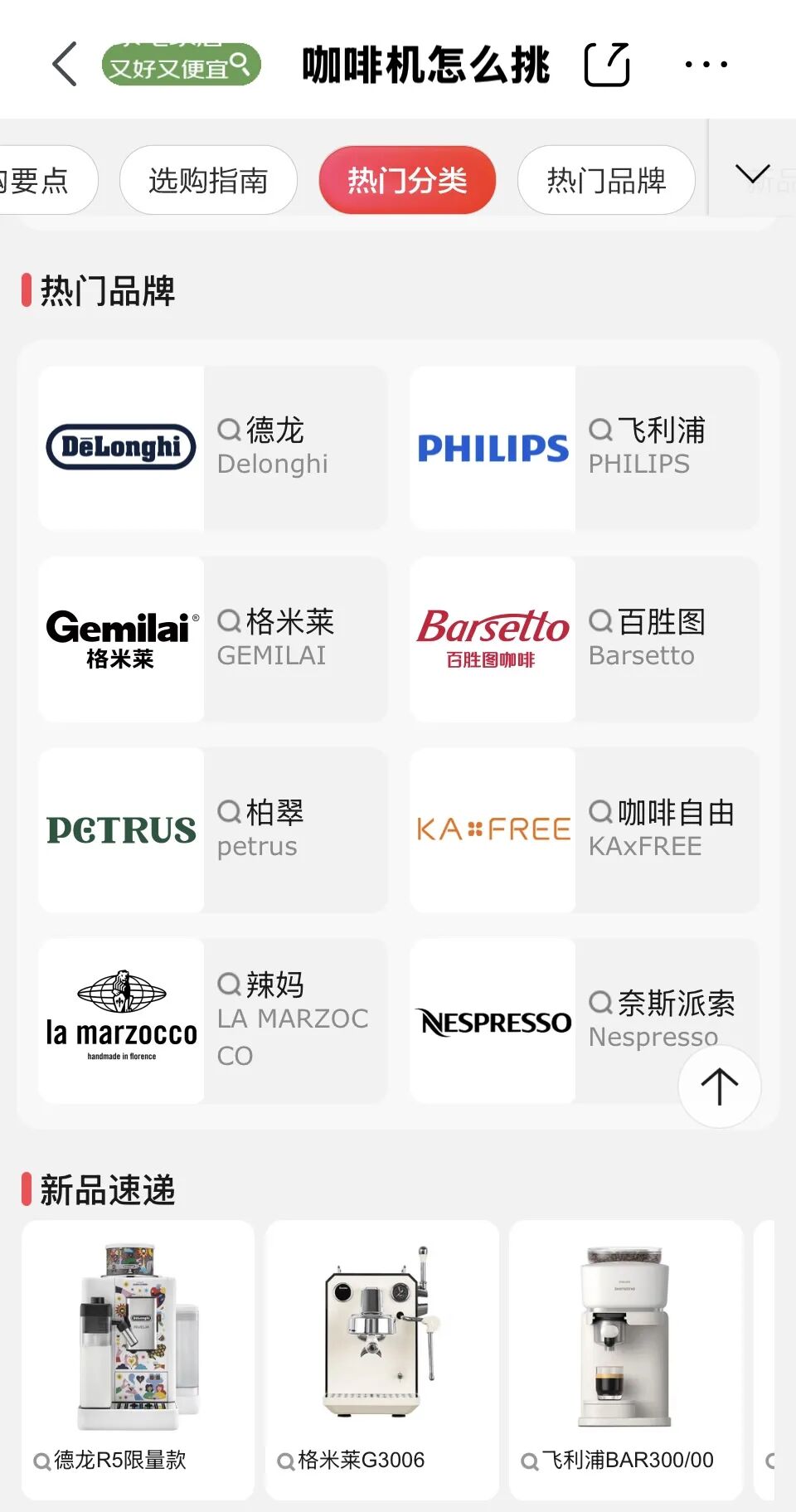
Task: Tap the green 又好又便宜 search pill
Action: pyautogui.click(x=181, y=65)
